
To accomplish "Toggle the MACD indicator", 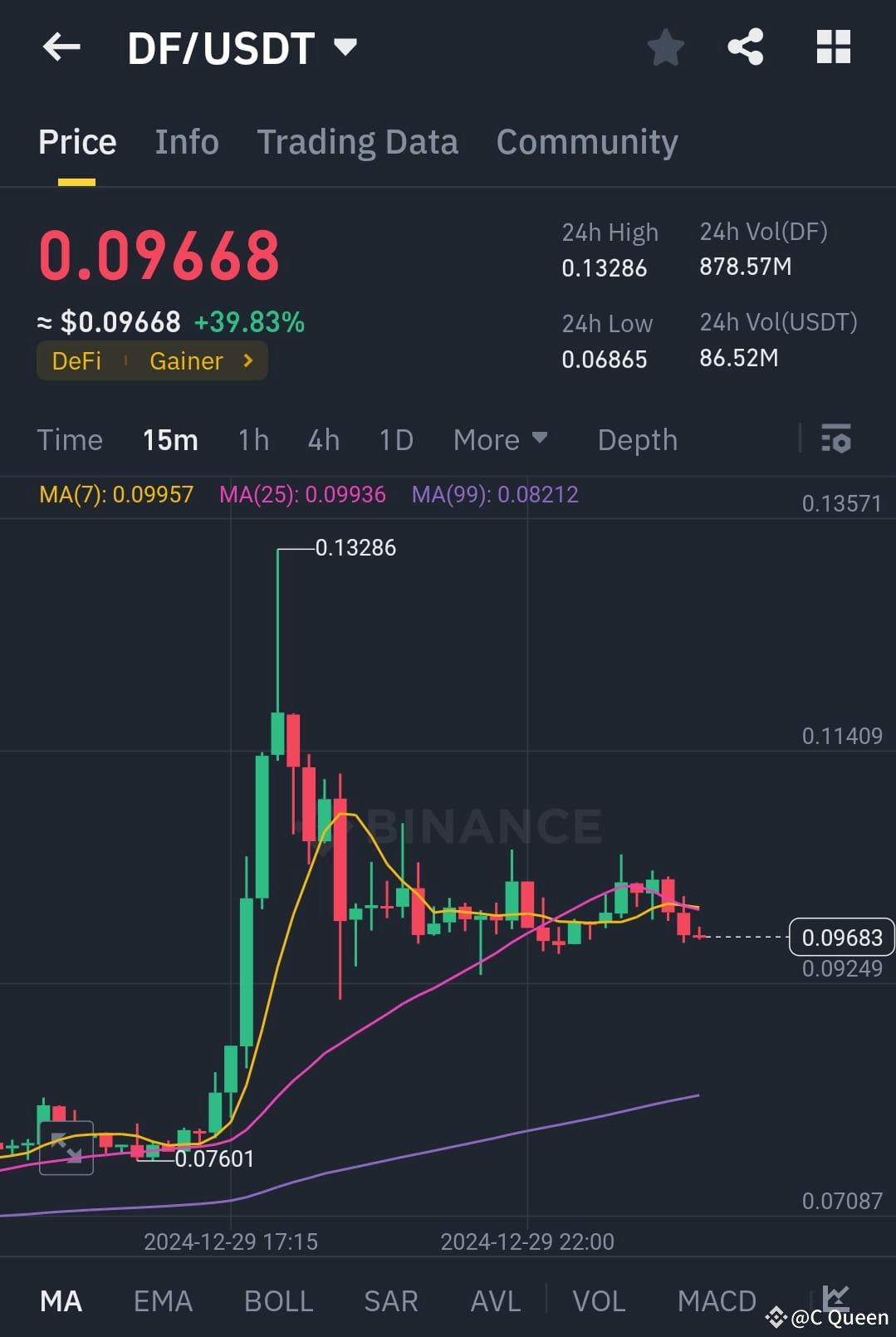I will 717,1301.
